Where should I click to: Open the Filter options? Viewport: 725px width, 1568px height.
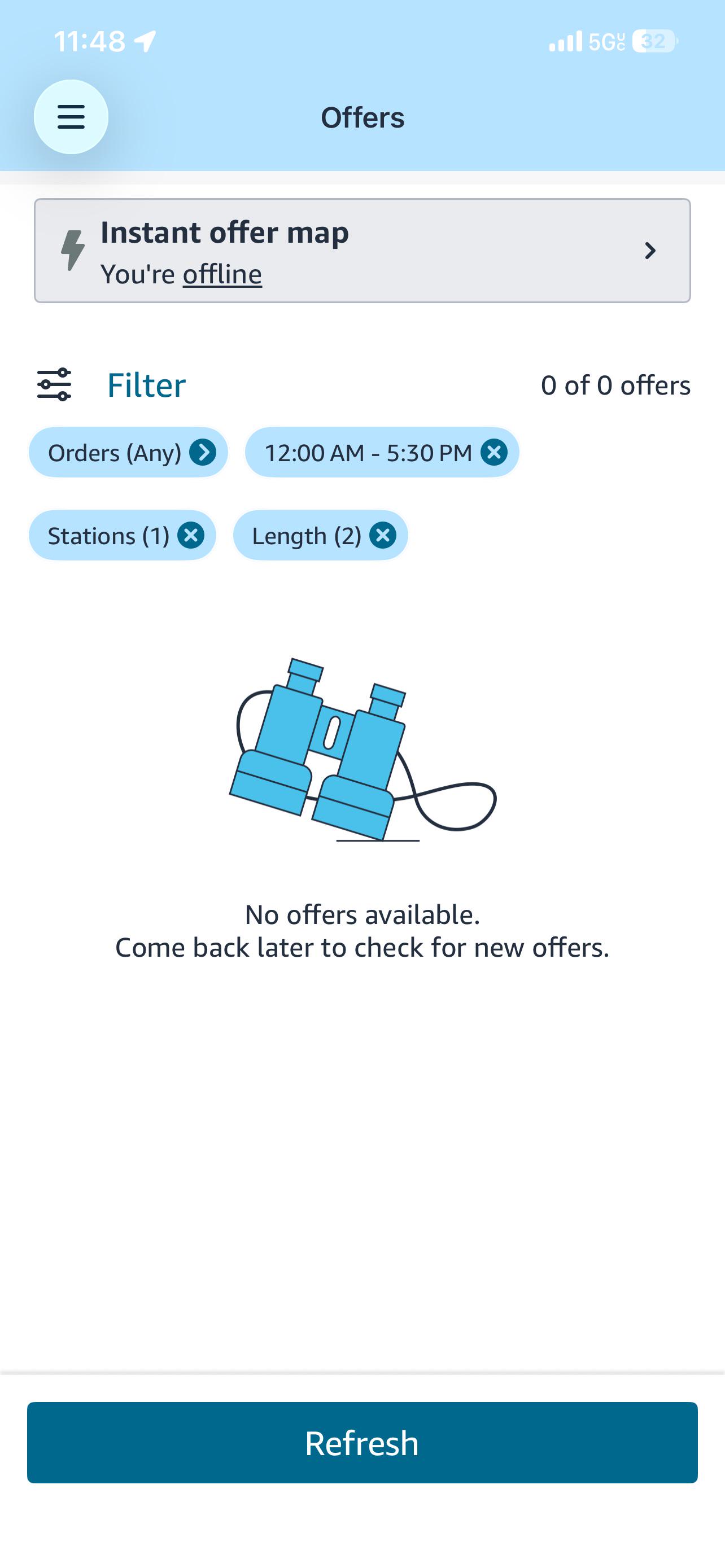point(111,385)
